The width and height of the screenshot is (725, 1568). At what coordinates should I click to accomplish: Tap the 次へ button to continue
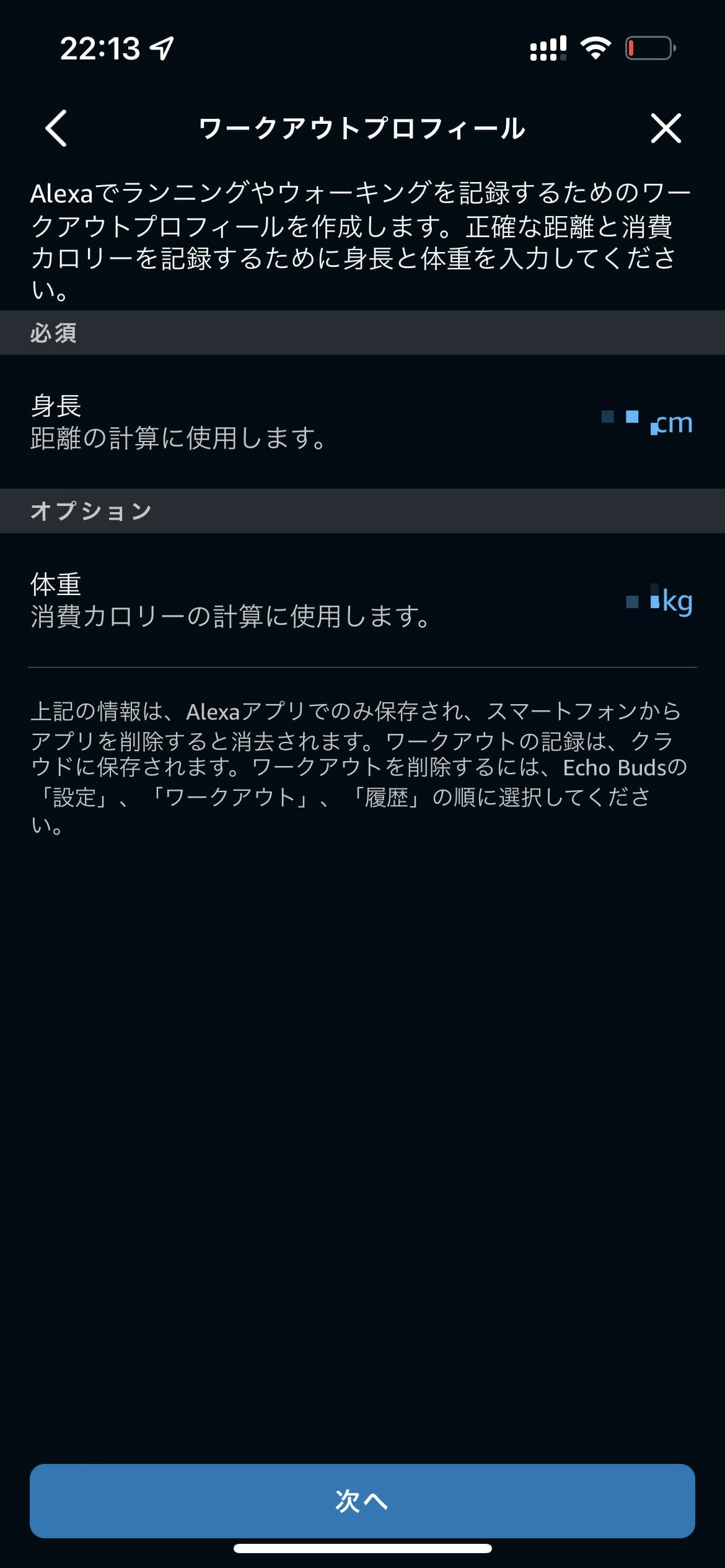tap(362, 1500)
